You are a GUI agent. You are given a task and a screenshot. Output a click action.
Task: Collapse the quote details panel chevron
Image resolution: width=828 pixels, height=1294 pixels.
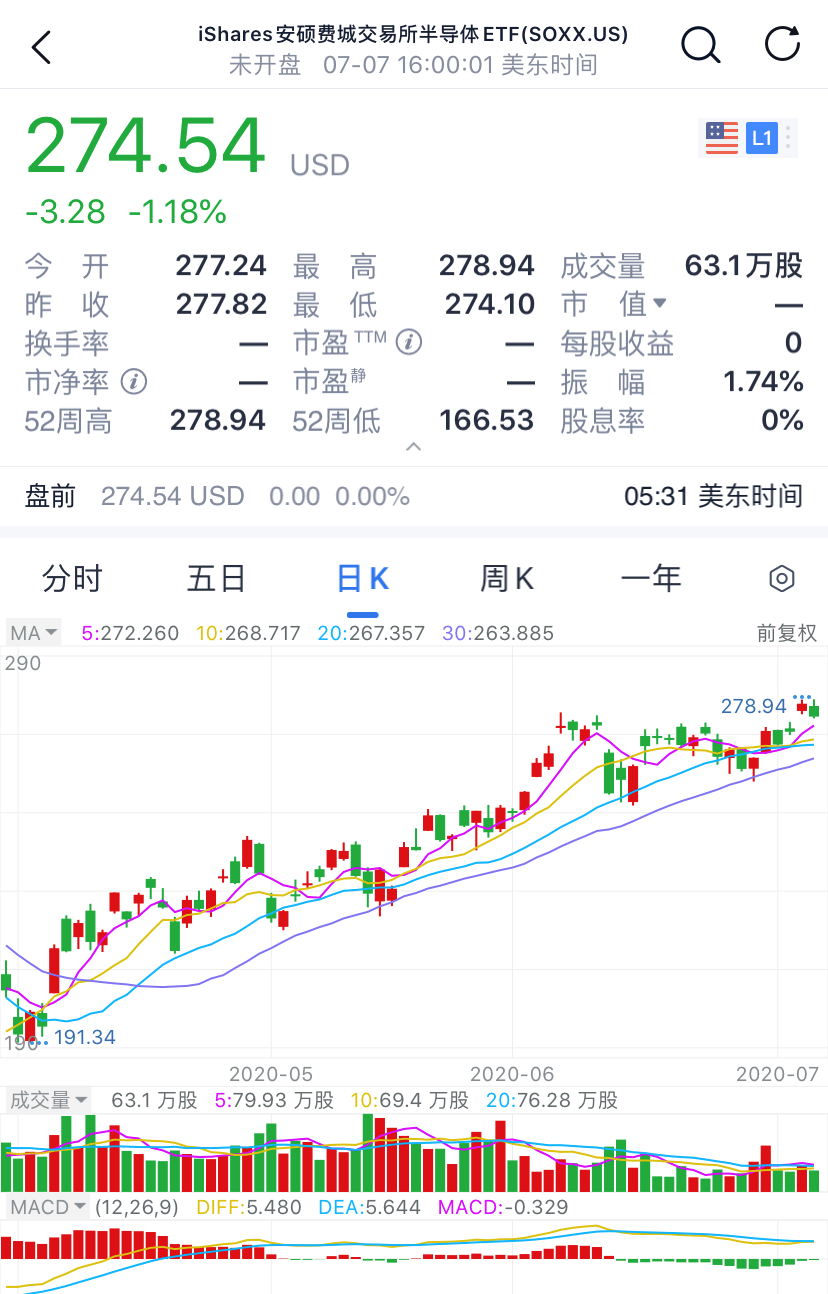(414, 447)
